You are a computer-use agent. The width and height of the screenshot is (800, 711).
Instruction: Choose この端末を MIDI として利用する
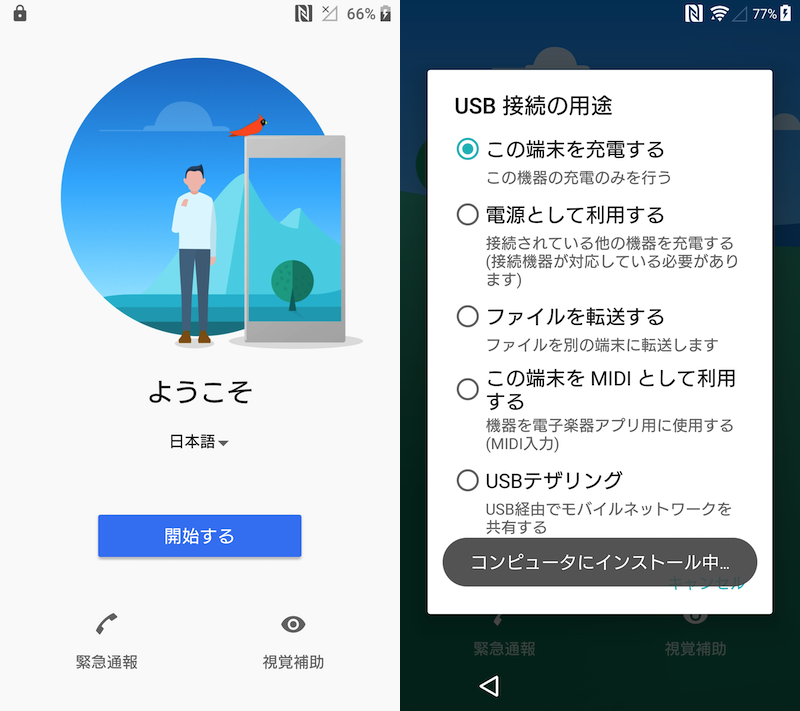[467, 390]
